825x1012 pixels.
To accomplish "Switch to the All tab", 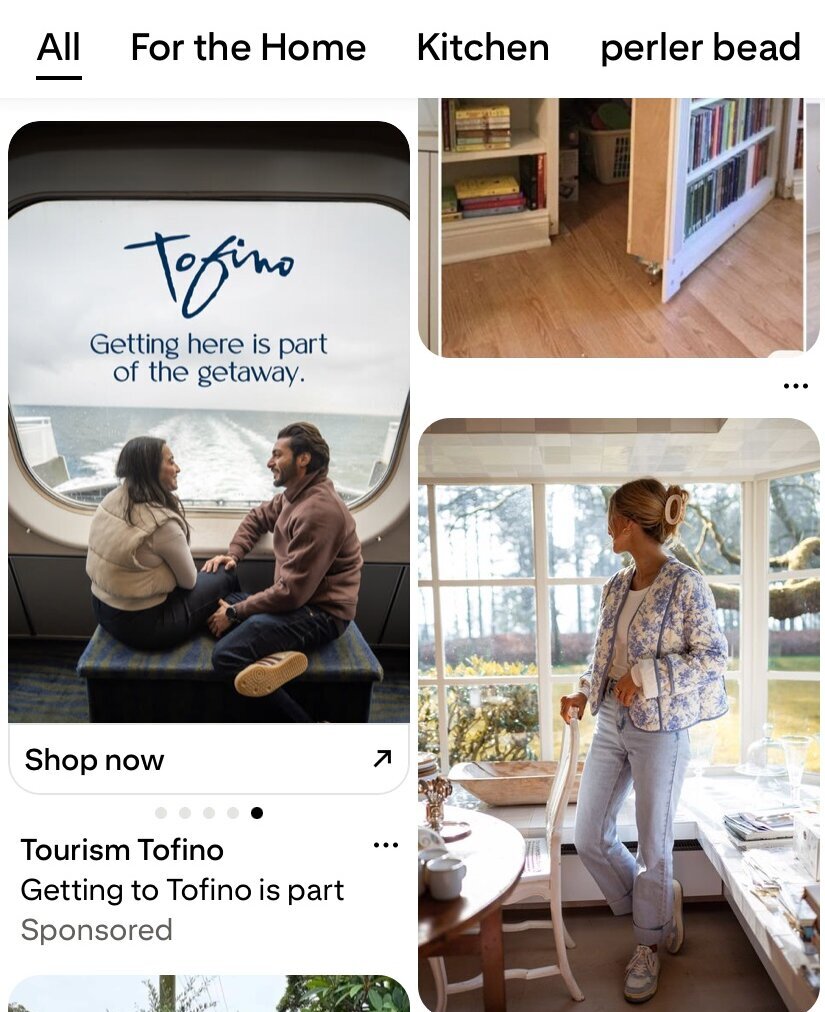I will [x=59, y=48].
